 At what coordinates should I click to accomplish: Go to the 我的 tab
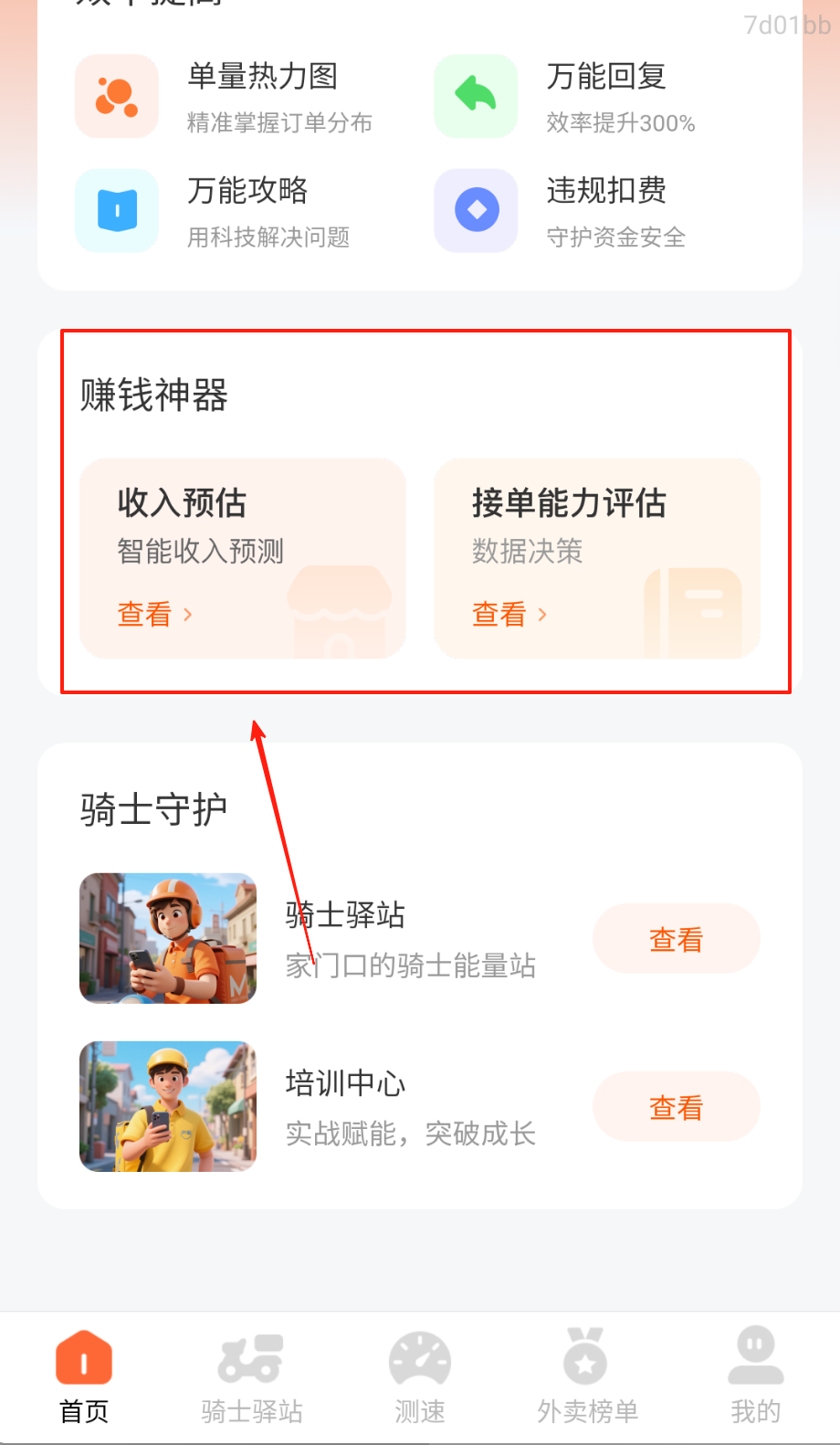[x=755, y=1379]
